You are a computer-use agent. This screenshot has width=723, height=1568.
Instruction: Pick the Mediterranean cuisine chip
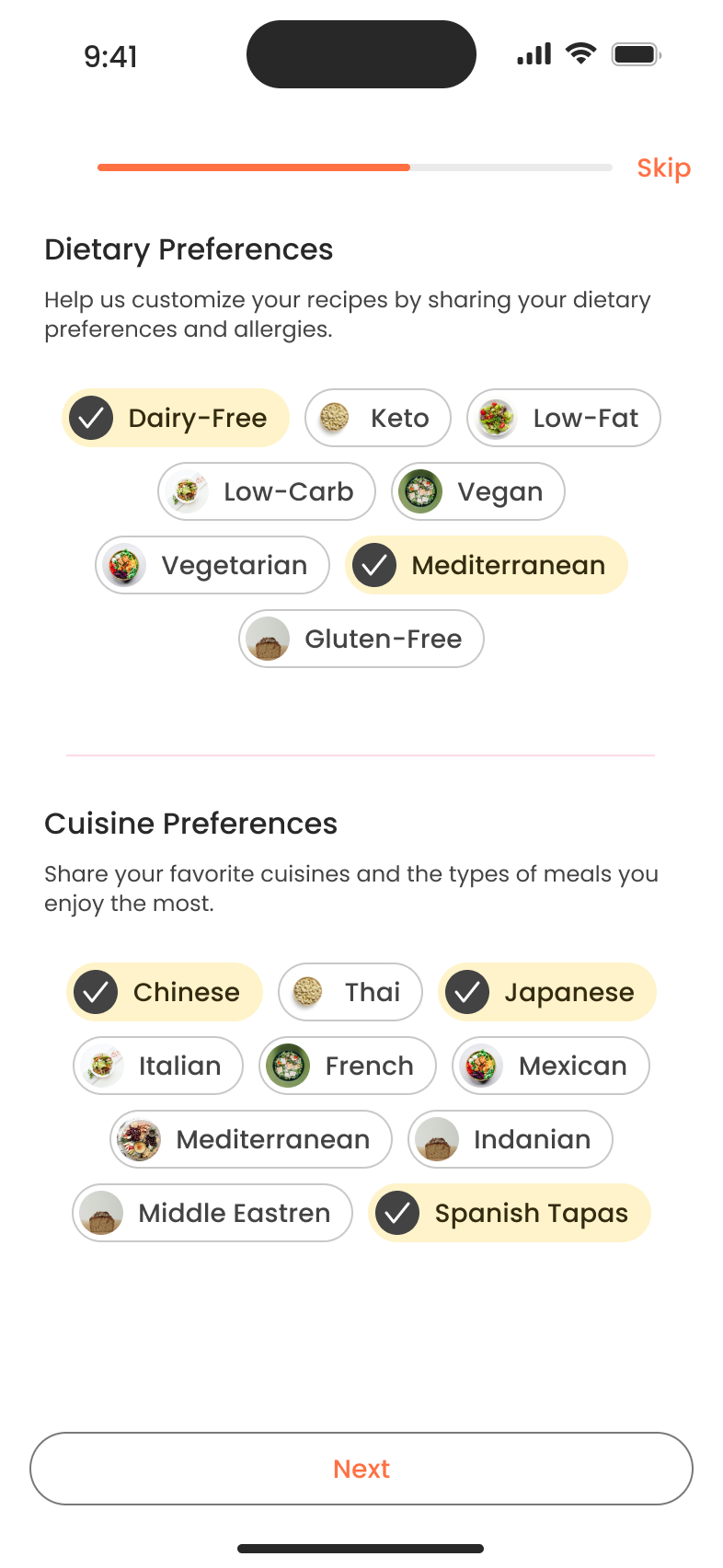pyautogui.click(x=251, y=1139)
